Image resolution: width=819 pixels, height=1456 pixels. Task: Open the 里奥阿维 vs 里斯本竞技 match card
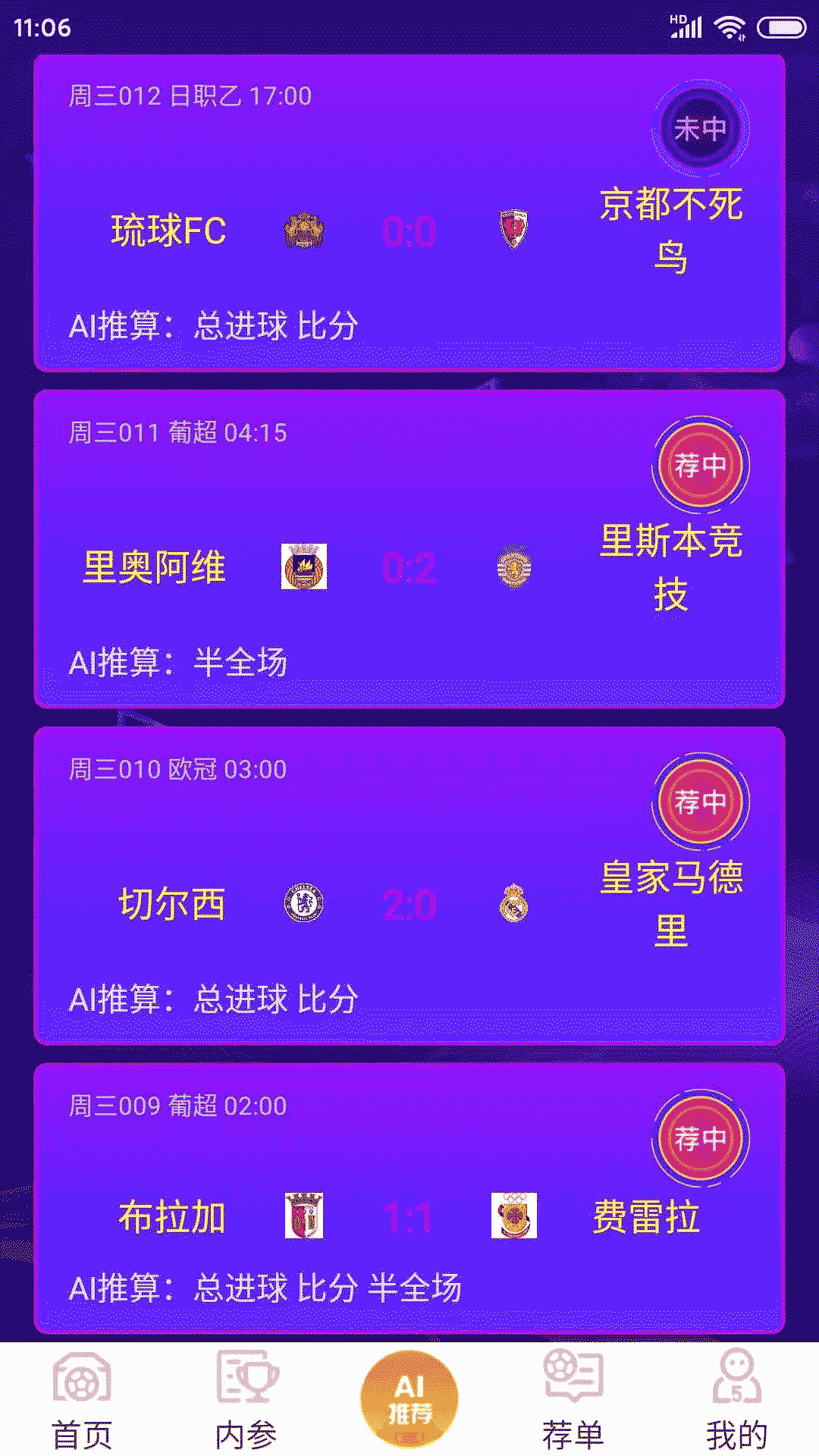coord(409,549)
